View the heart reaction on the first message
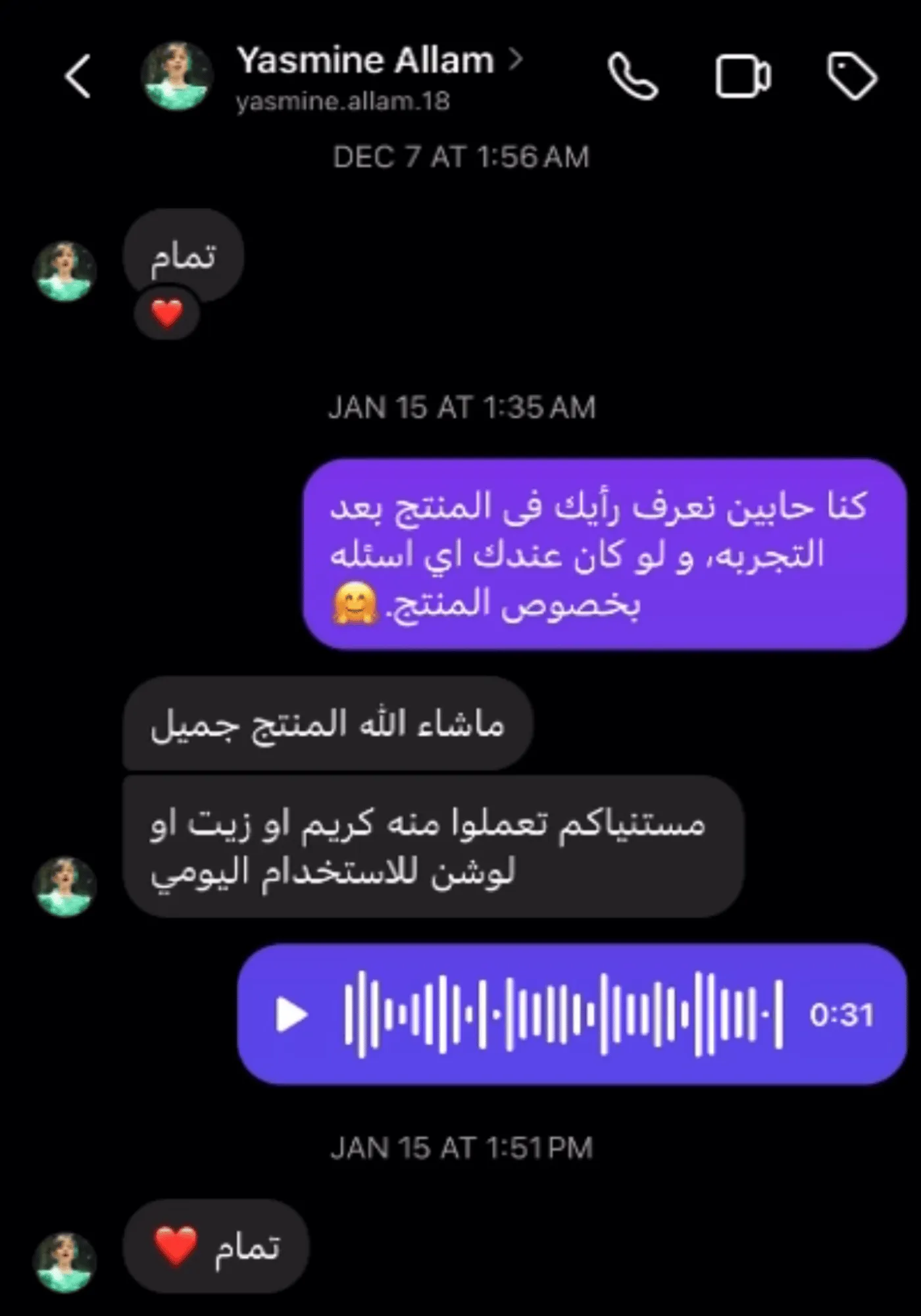This screenshot has height=1316, width=921. pyautogui.click(x=166, y=313)
